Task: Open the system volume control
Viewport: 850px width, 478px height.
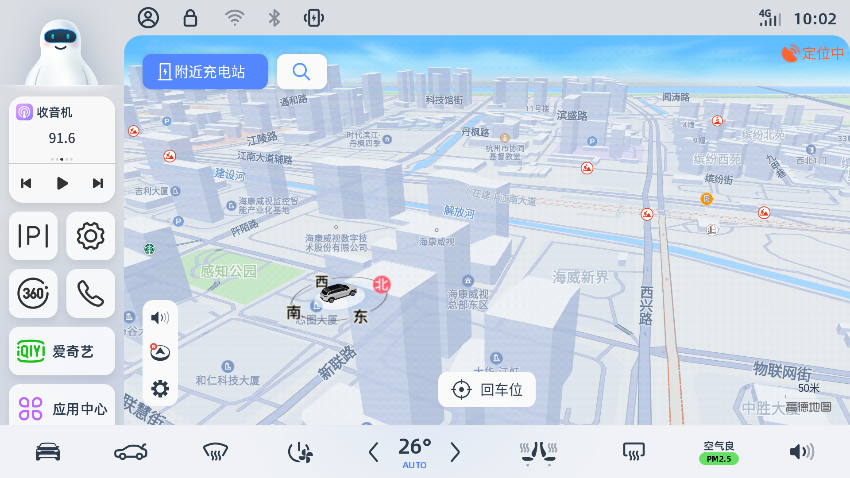Action: 801,452
